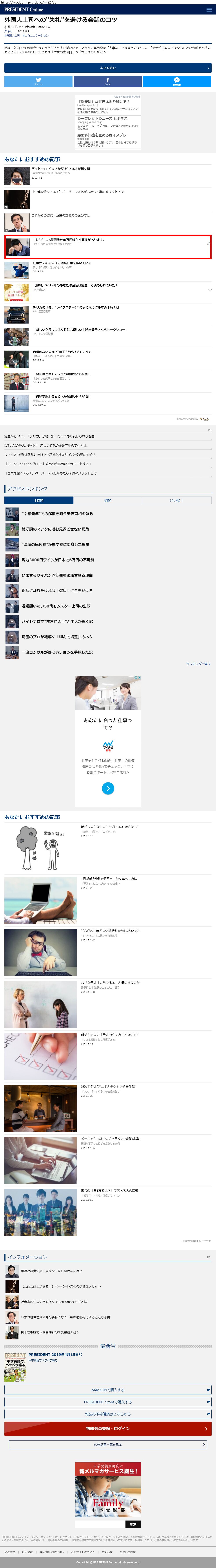
Task: Switch ranking to the 週間 tab
Action: pos(108,500)
